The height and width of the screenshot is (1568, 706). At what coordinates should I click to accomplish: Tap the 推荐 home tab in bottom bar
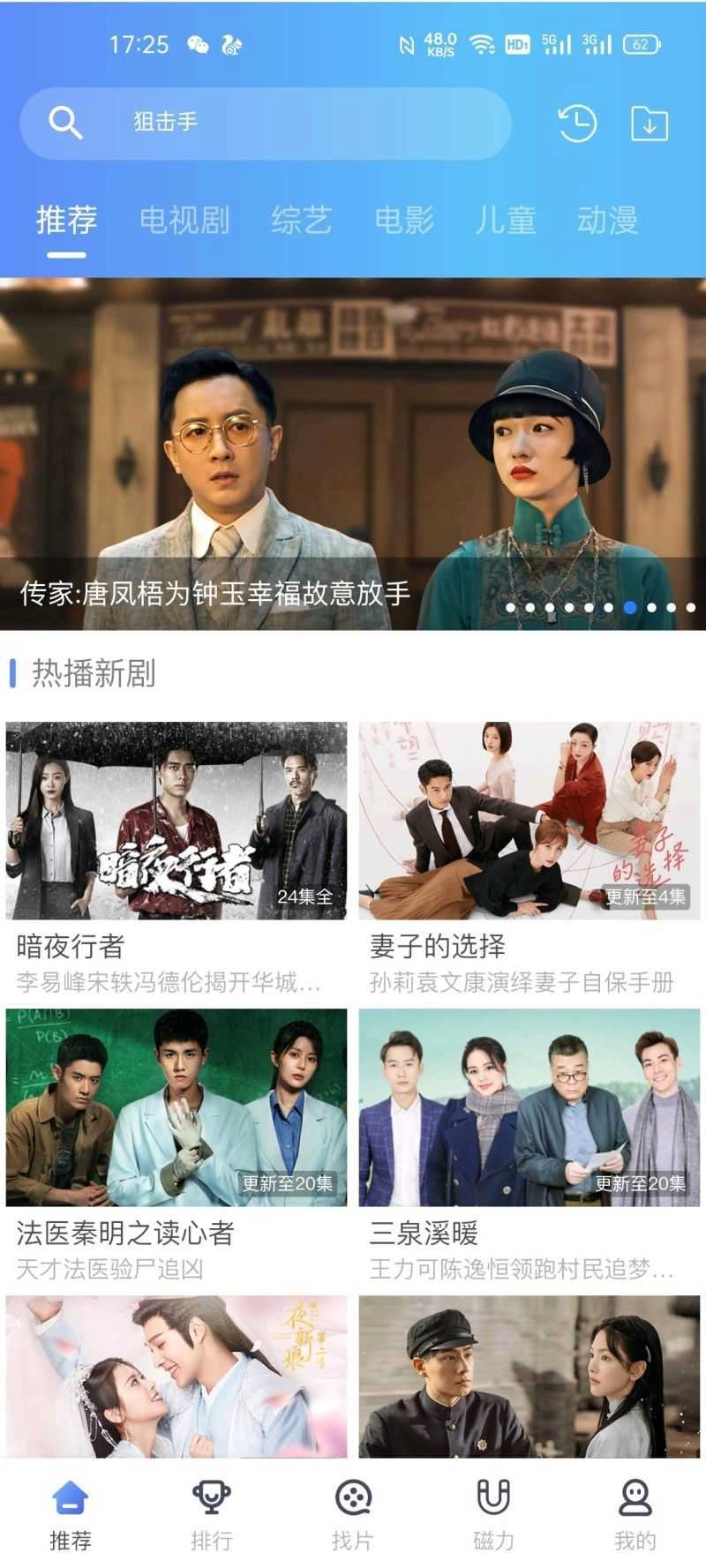pyautogui.click(x=71, y=1514)
